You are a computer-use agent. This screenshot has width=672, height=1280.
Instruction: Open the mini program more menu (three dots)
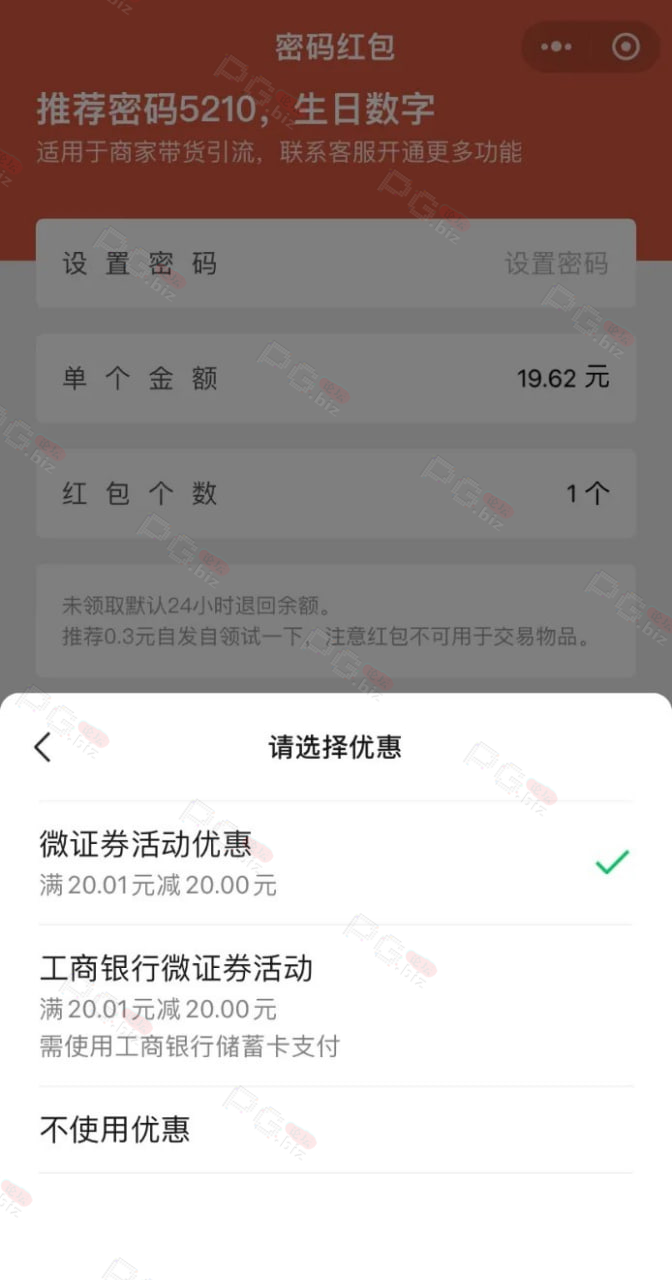556,46
